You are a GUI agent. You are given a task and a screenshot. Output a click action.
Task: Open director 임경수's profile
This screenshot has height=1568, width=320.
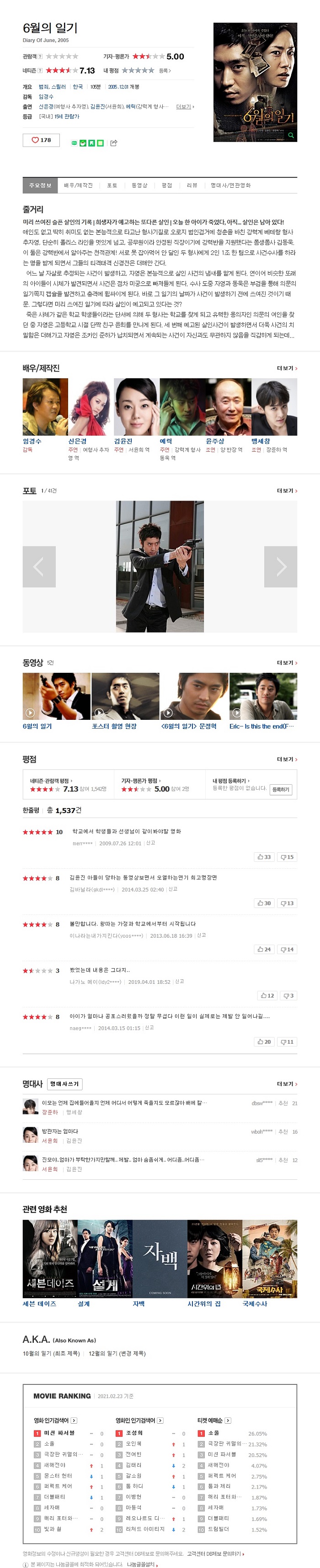pyautogui.click(x=32, y=441)
